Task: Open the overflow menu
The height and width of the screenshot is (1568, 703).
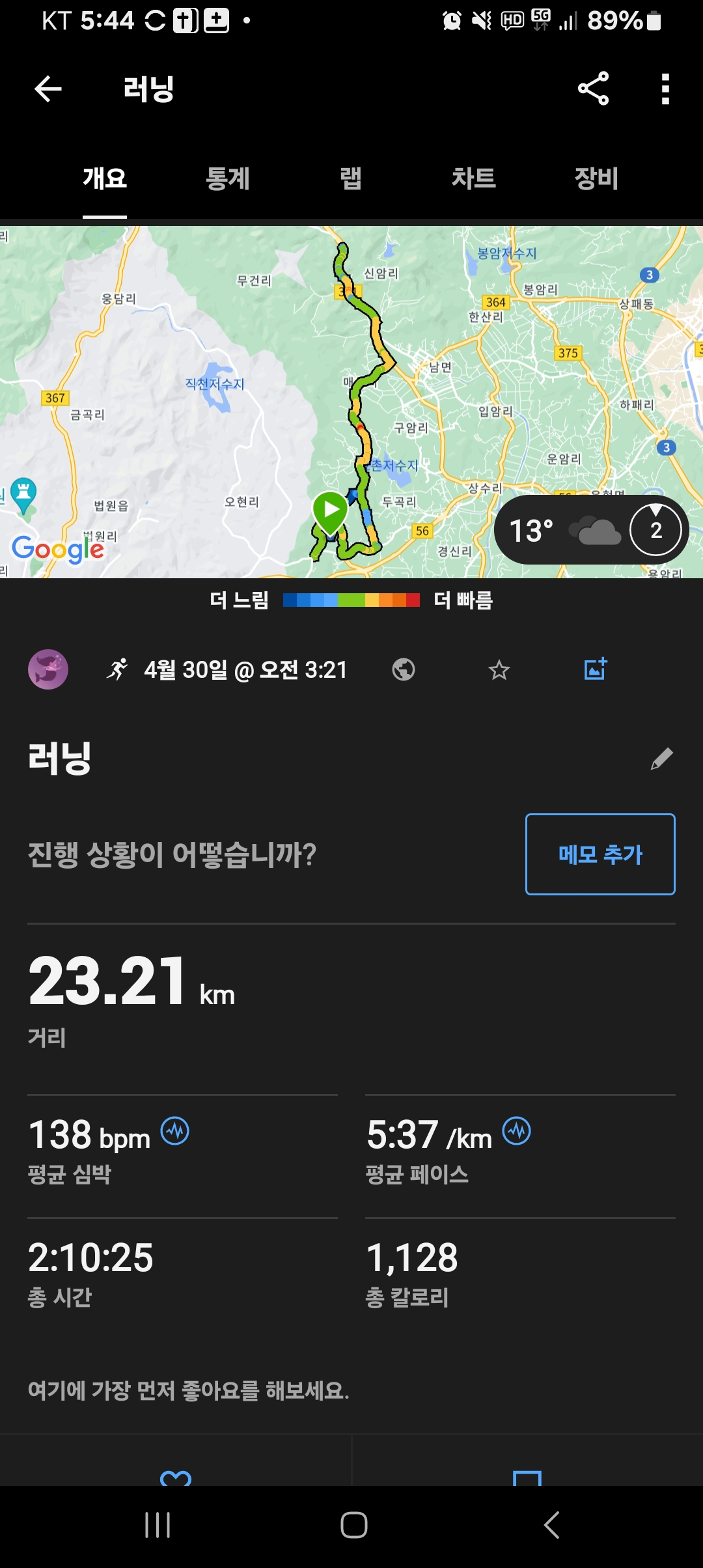Action: tap(665, 89)
